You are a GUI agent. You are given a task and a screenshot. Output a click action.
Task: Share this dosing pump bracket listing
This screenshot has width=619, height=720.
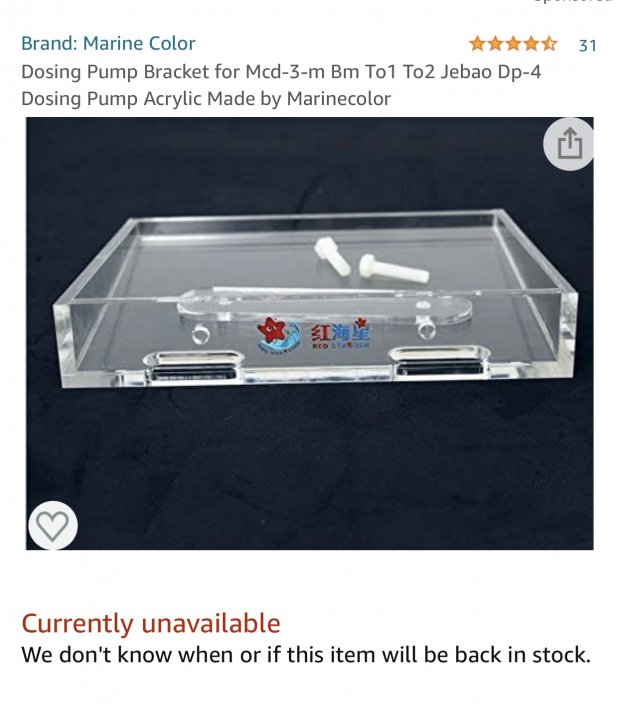pyautogui.click(x=569, y=145)
